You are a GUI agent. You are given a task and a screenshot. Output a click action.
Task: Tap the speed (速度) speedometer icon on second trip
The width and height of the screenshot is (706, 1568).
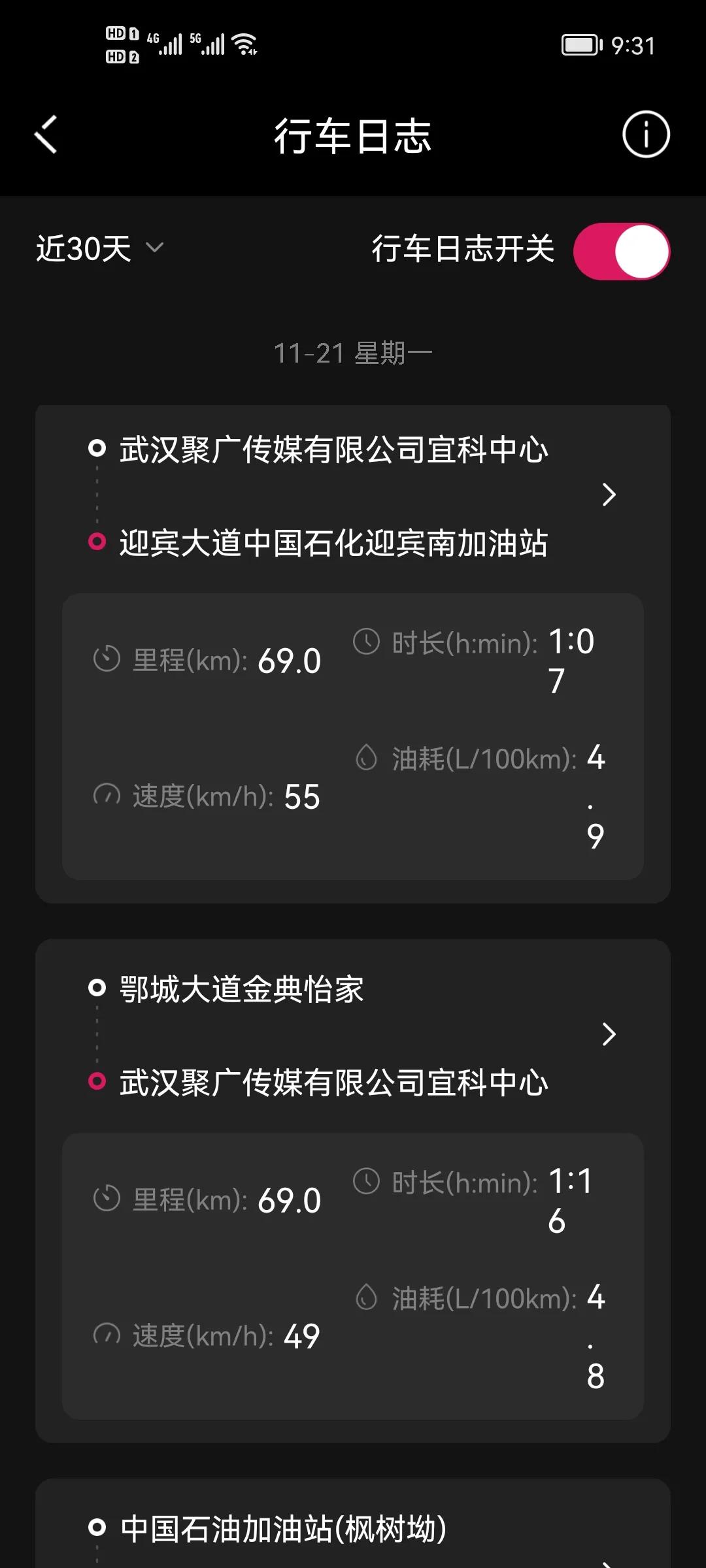tap(106, 1333)
